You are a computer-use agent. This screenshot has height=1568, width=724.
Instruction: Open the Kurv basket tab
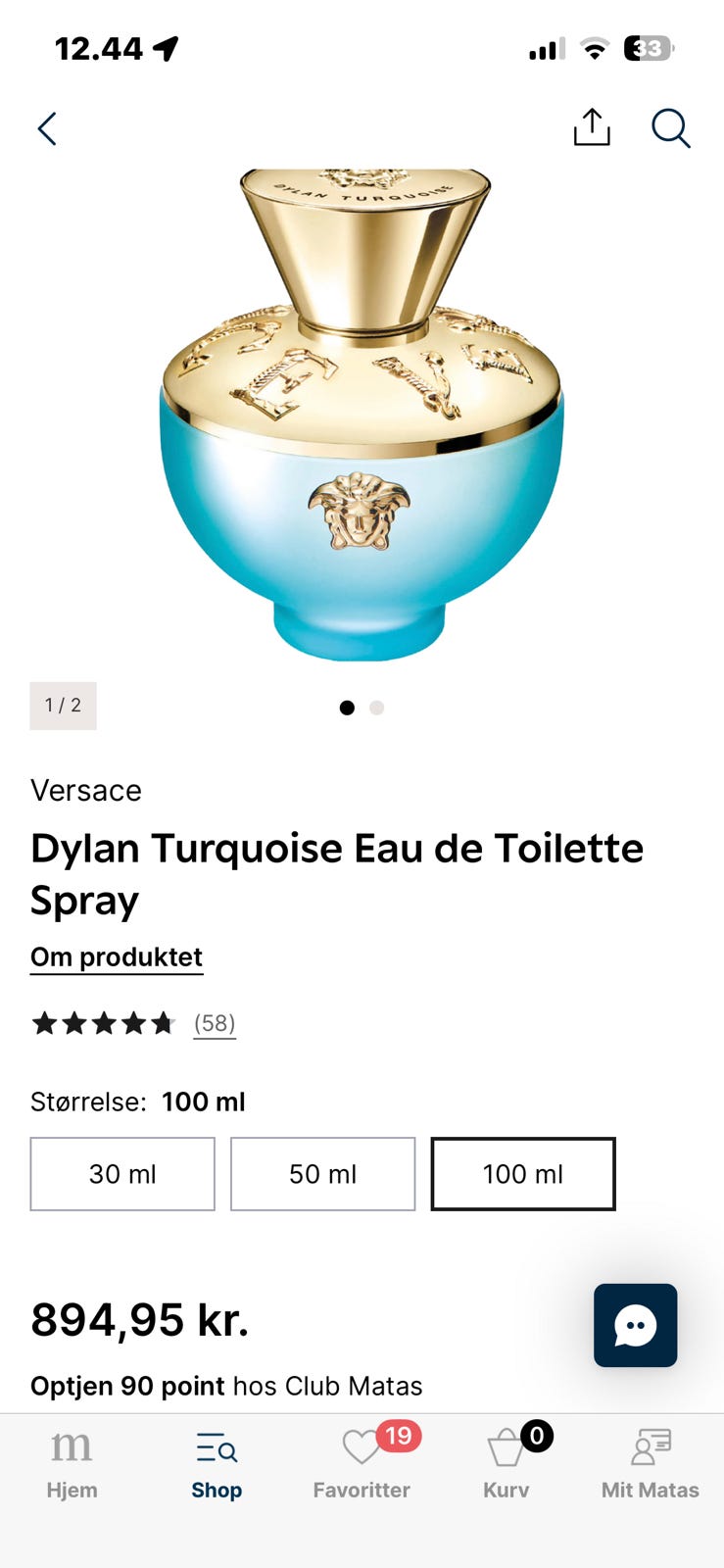[507, 1464]
